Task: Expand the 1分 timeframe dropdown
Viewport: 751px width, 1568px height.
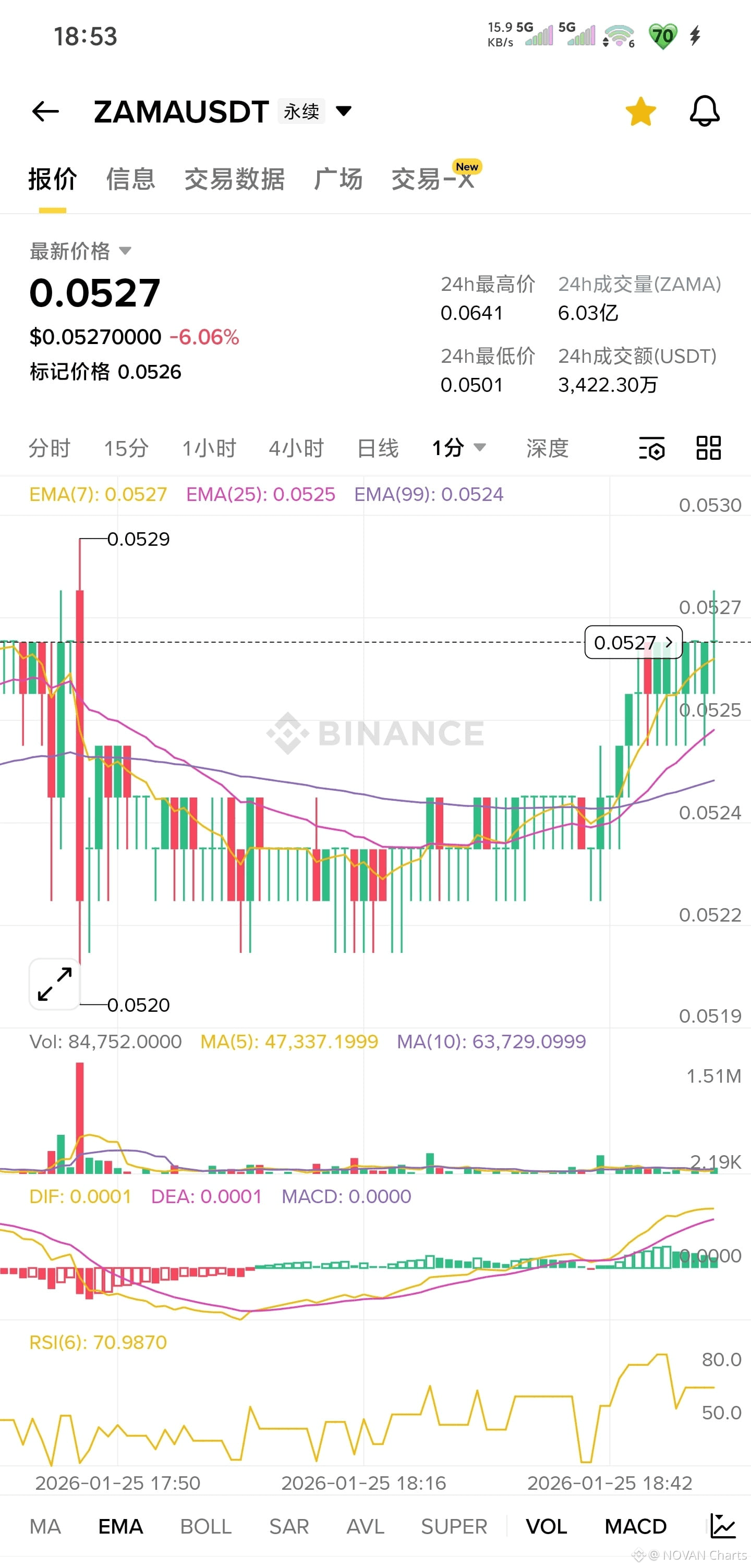Action: pos(457,449)
